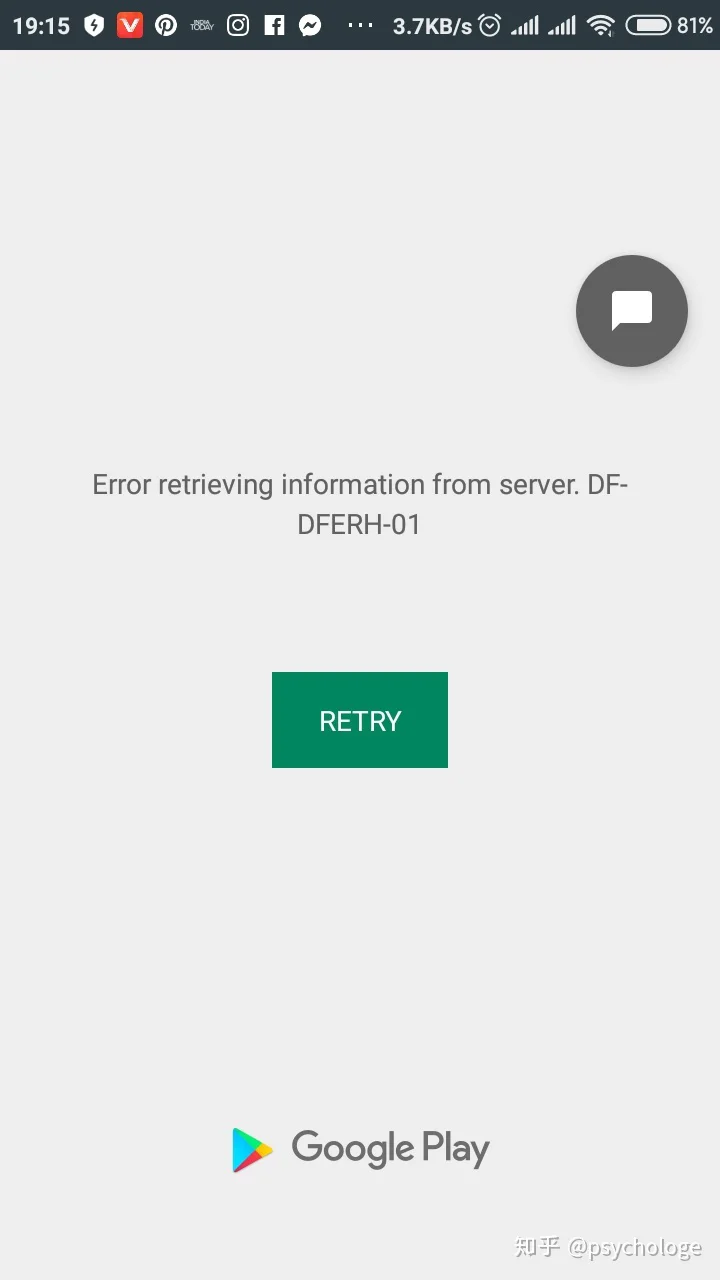Open the floating chat bubble
The image size is (720, 1280).
point(632,311)
